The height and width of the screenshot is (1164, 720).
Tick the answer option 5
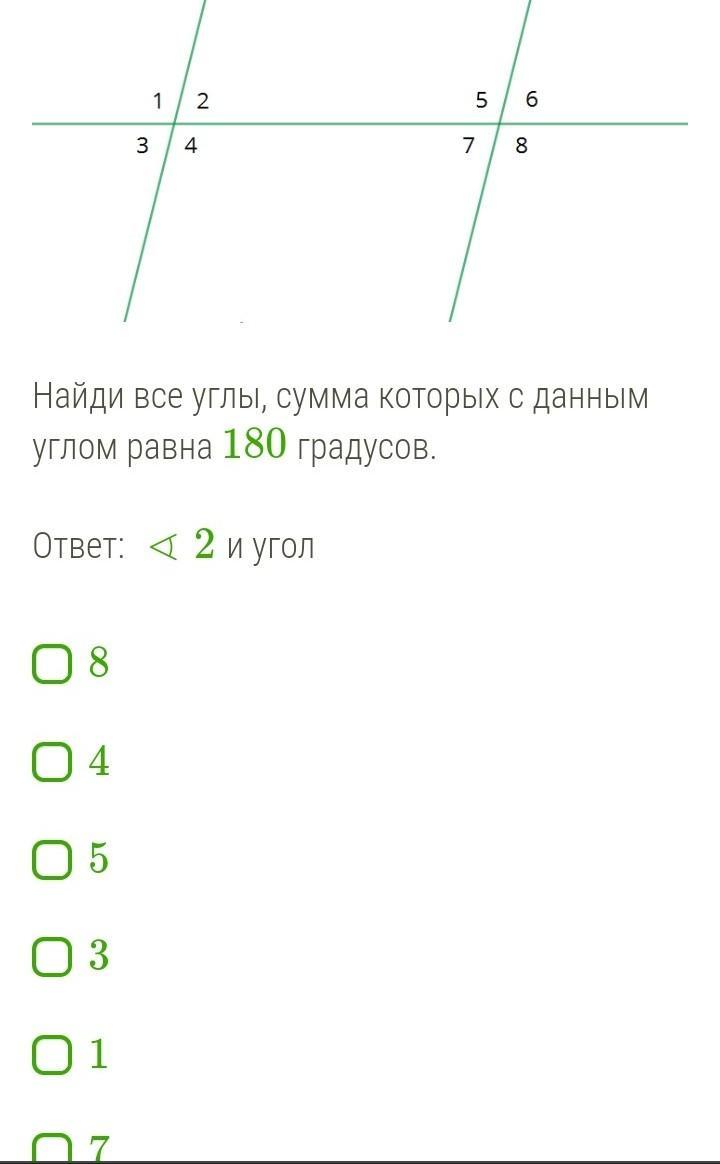tap(52, 859)
